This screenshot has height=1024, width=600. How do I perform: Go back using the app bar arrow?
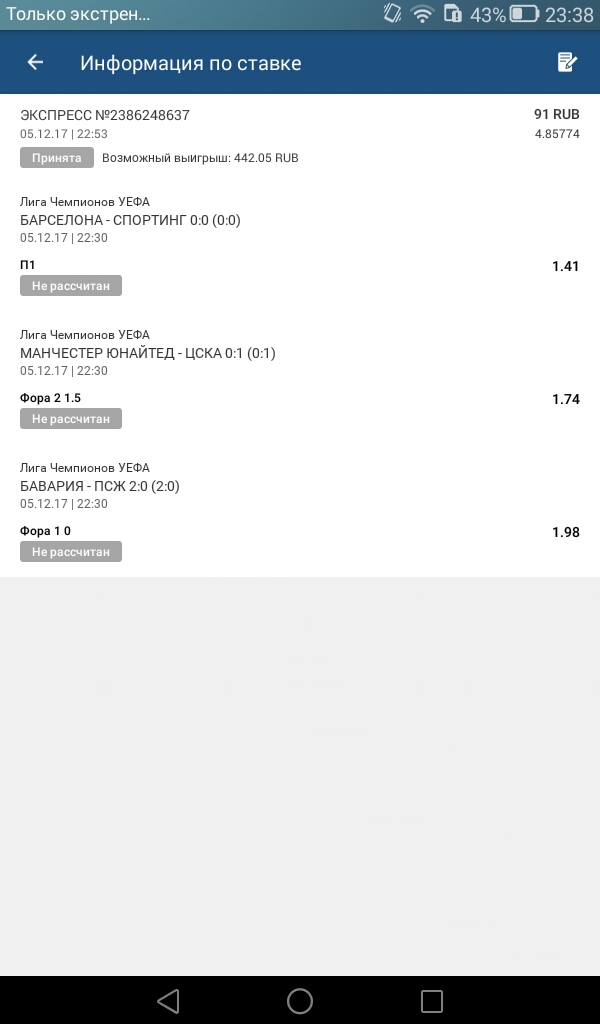click(x=35, y=63)
